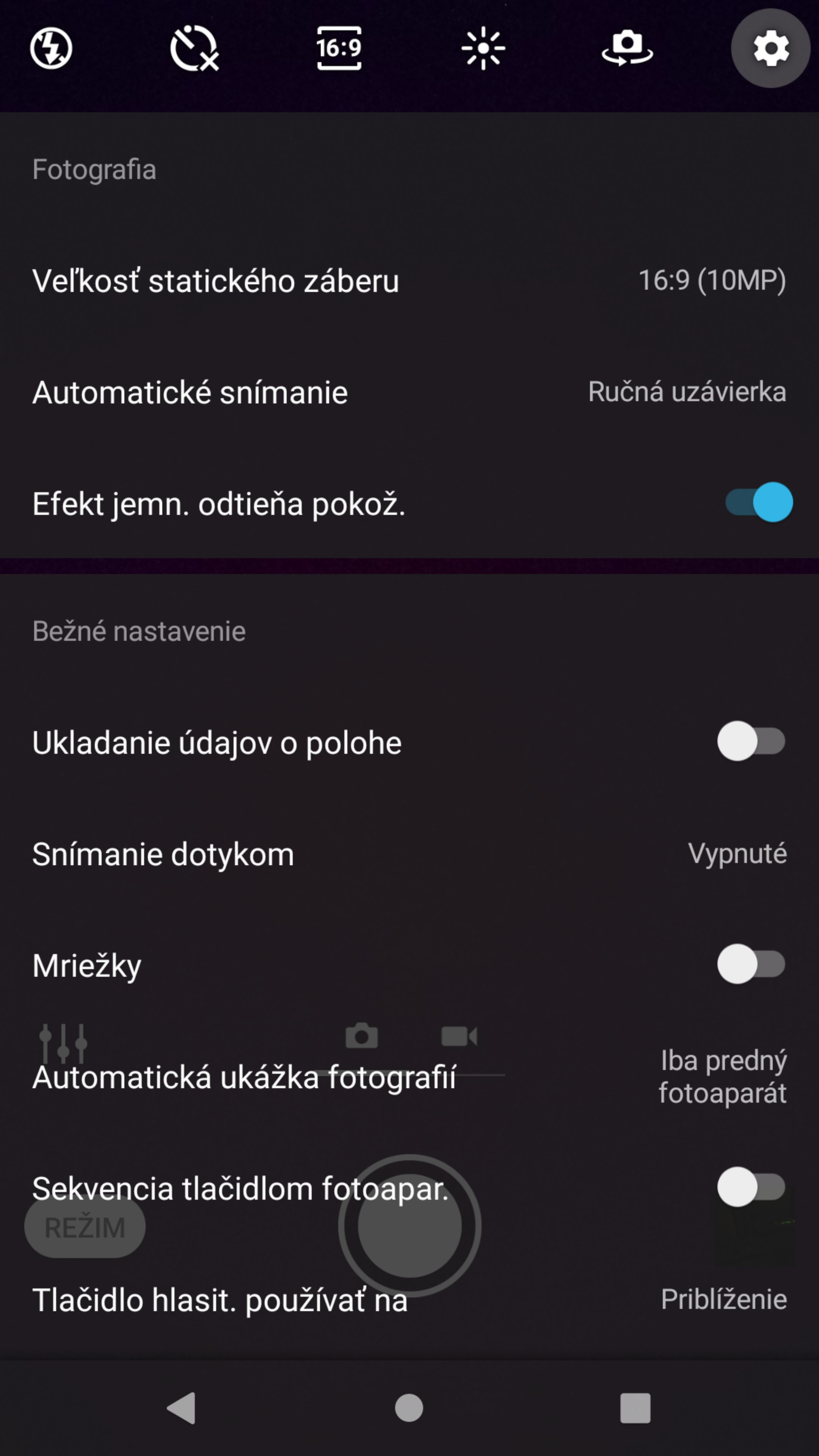Screen dimensions: 819x1456
Task: Switch camera with the flip icon
Action: click(628, 49)
